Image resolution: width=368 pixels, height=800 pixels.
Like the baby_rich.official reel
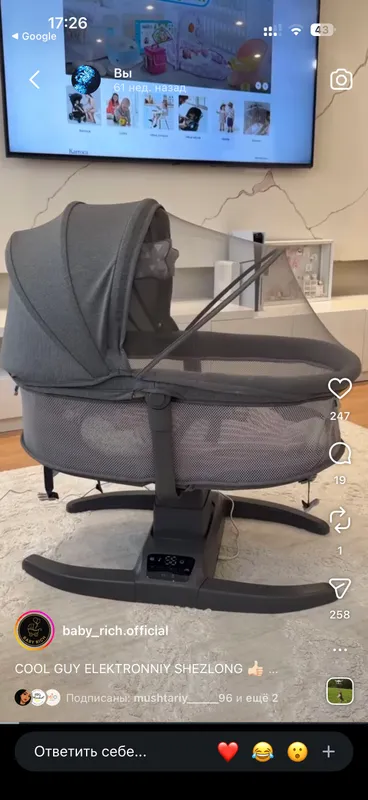(x=339, y=389)
